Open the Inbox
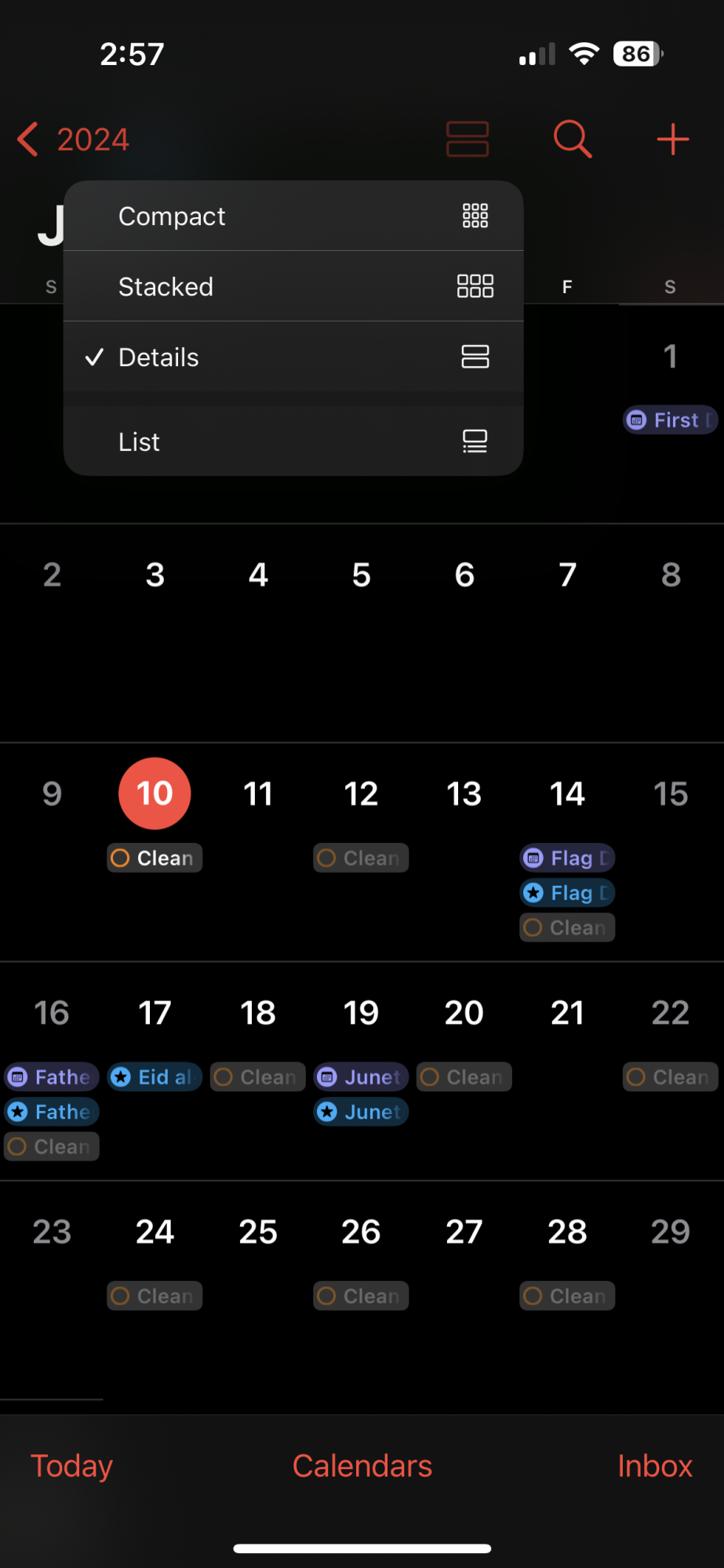Image resolution: width=724 pixels, height=1568 pixels. (x=654, y=1465)
